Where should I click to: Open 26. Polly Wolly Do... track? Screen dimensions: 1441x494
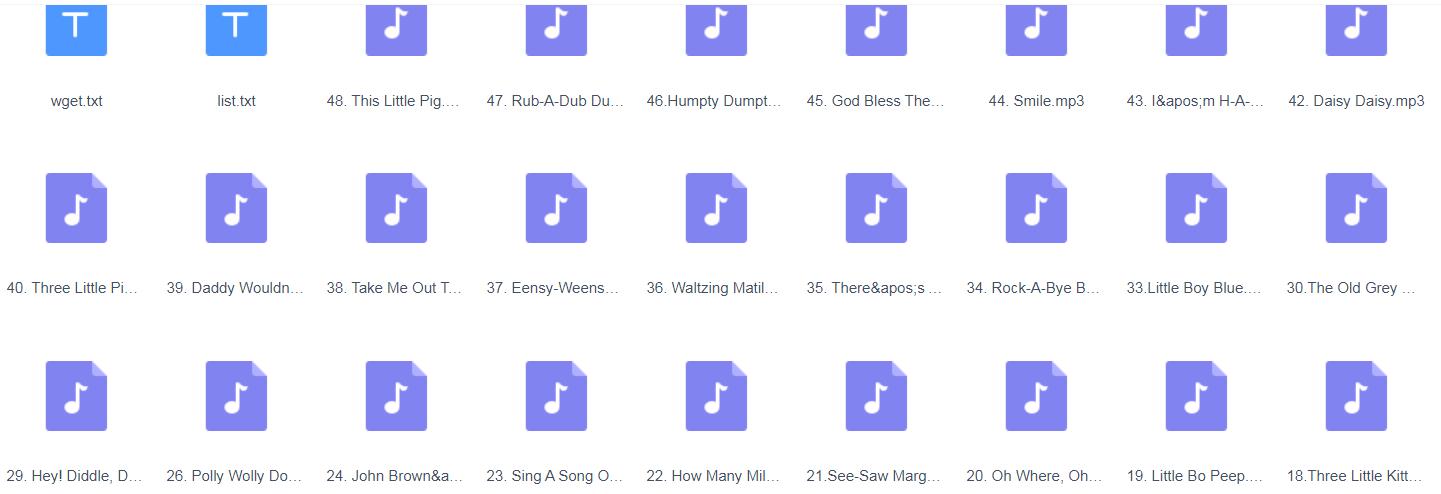[236, 396]
